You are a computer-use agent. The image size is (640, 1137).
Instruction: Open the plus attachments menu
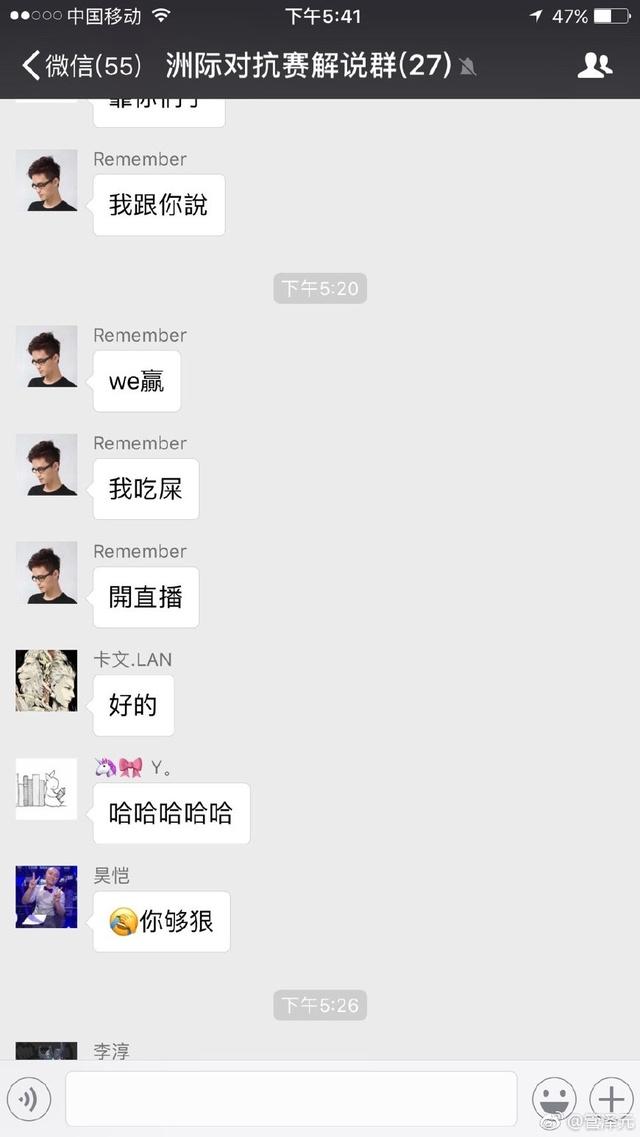coord(611,1099)
